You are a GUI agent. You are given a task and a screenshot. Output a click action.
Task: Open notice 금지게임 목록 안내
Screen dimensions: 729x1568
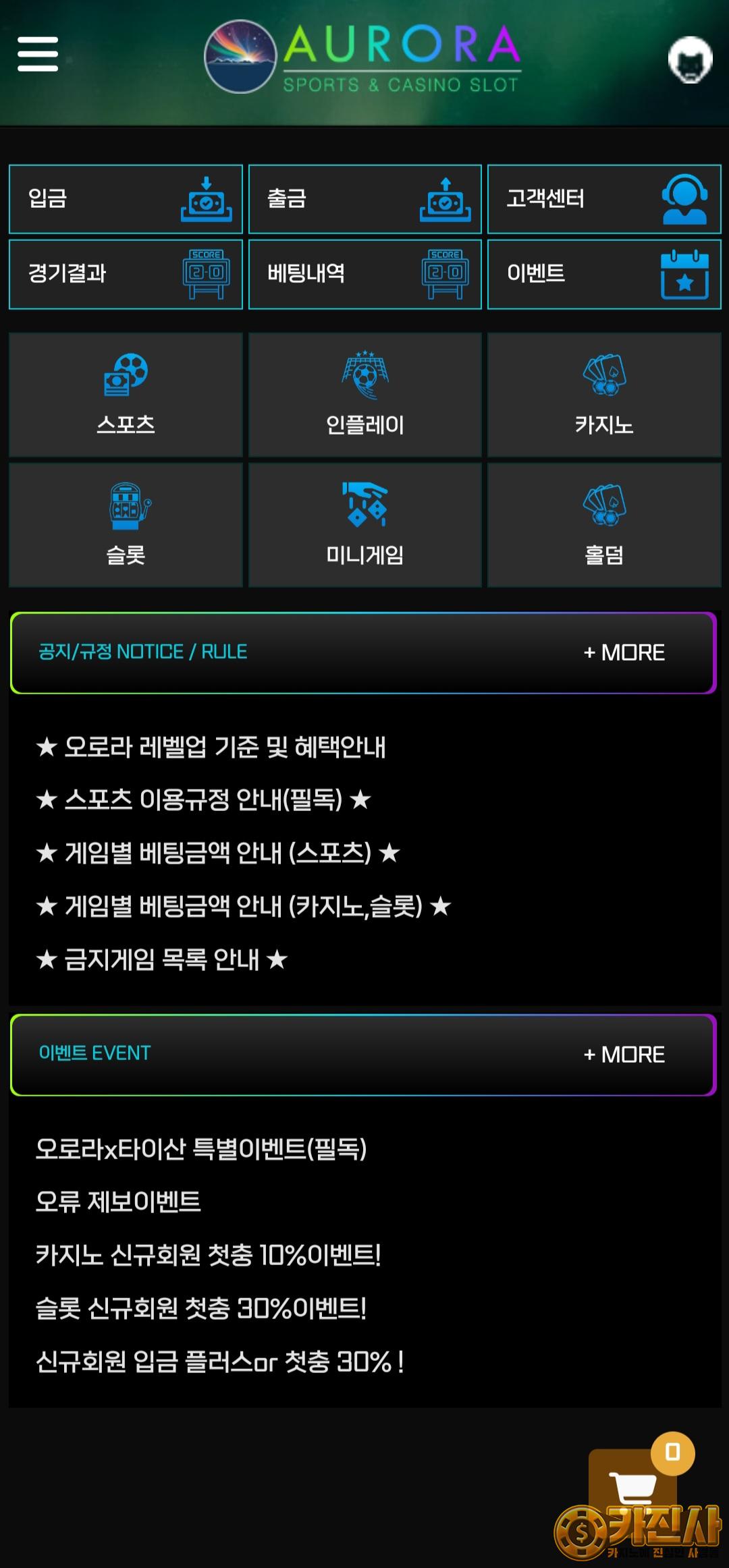pyautogui.click(x=162, y=959)
